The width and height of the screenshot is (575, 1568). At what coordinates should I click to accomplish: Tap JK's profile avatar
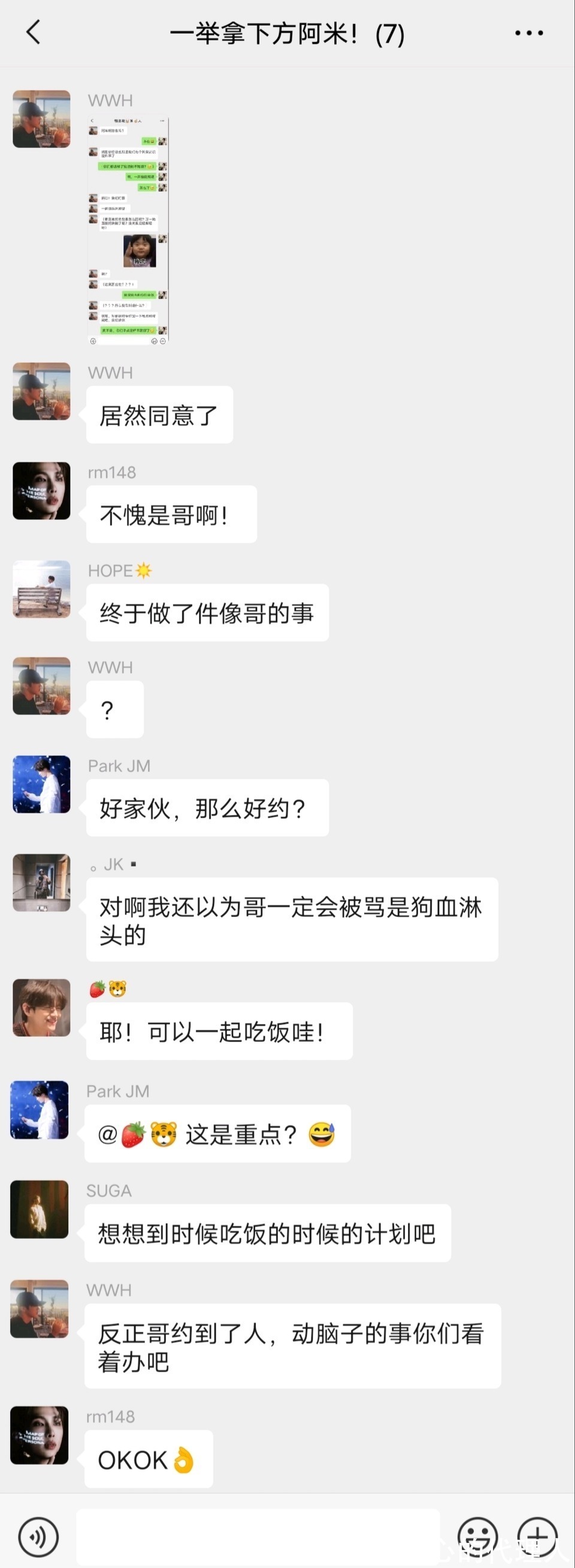[x=41, y=883]
